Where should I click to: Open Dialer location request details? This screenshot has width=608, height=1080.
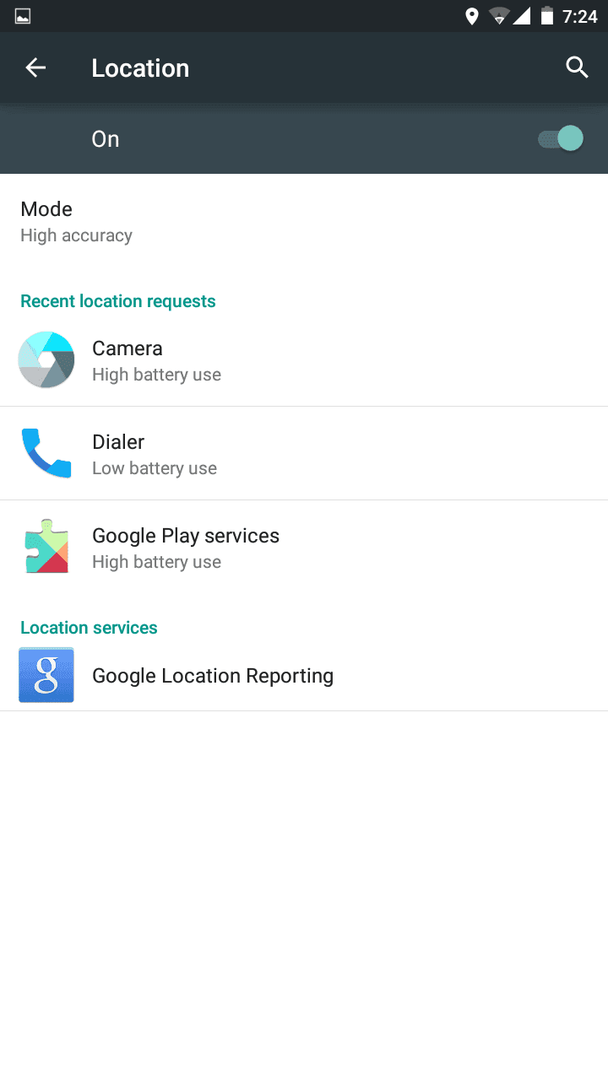[x=304, y=454]
